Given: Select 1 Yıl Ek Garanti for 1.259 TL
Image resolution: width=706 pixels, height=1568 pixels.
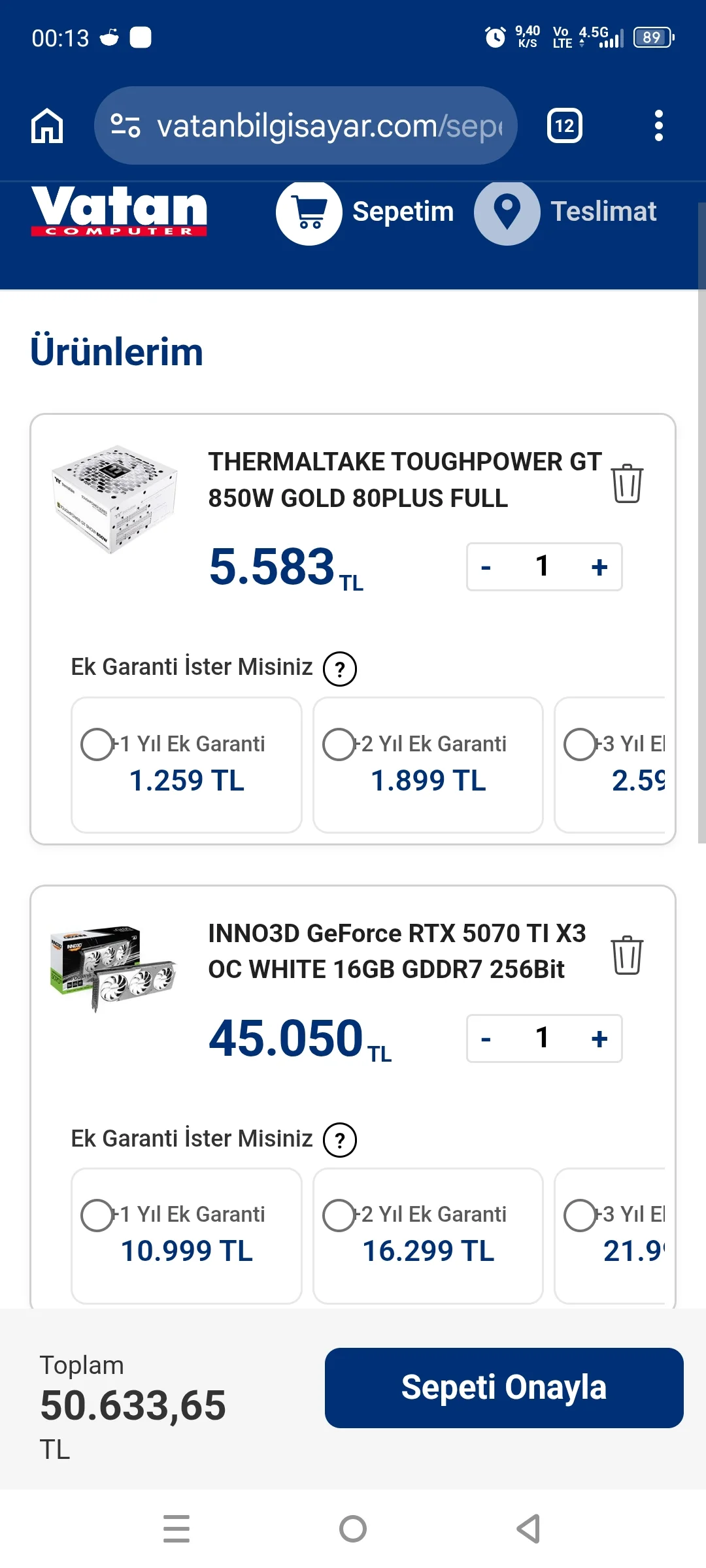Looking at the screenshot, I should pos(97,744).
